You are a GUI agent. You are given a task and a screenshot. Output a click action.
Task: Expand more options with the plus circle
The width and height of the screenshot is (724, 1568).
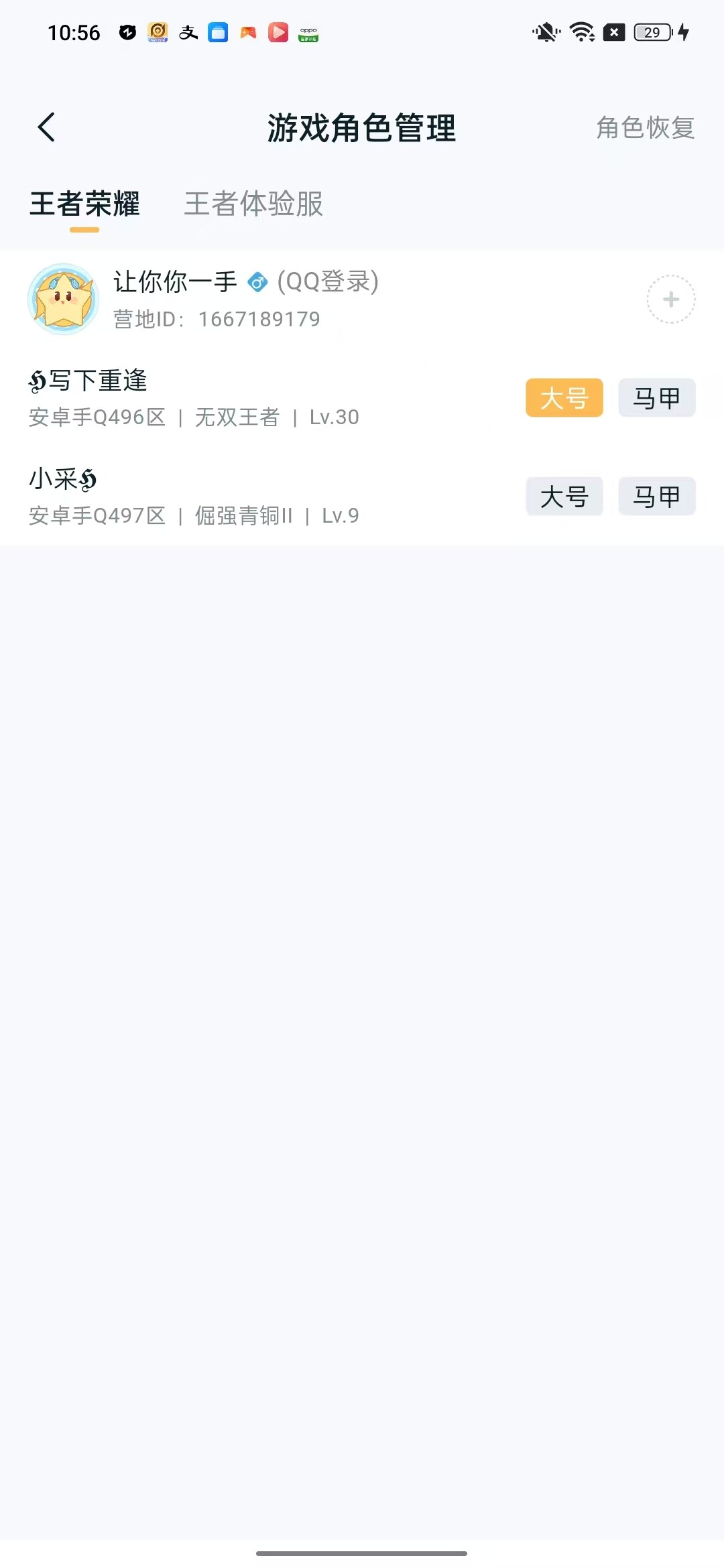tap(670, 299)
